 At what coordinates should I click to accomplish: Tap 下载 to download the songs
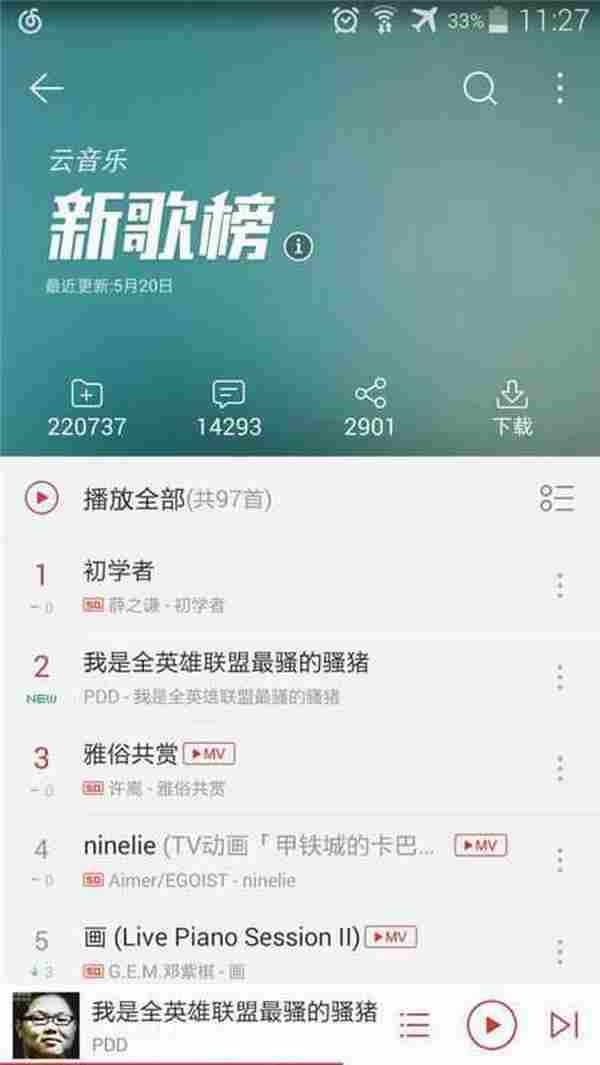512,407
